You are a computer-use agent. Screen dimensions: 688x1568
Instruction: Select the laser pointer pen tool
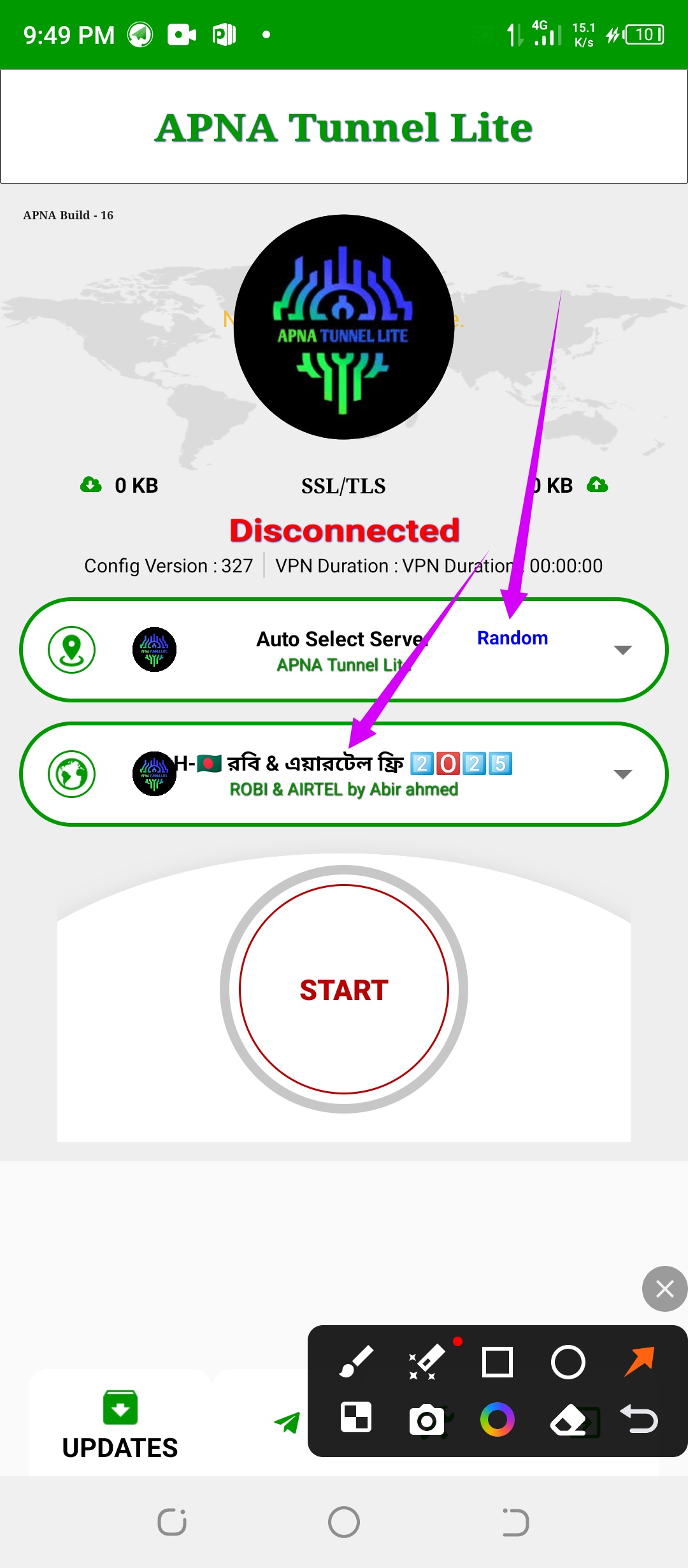426,1362
